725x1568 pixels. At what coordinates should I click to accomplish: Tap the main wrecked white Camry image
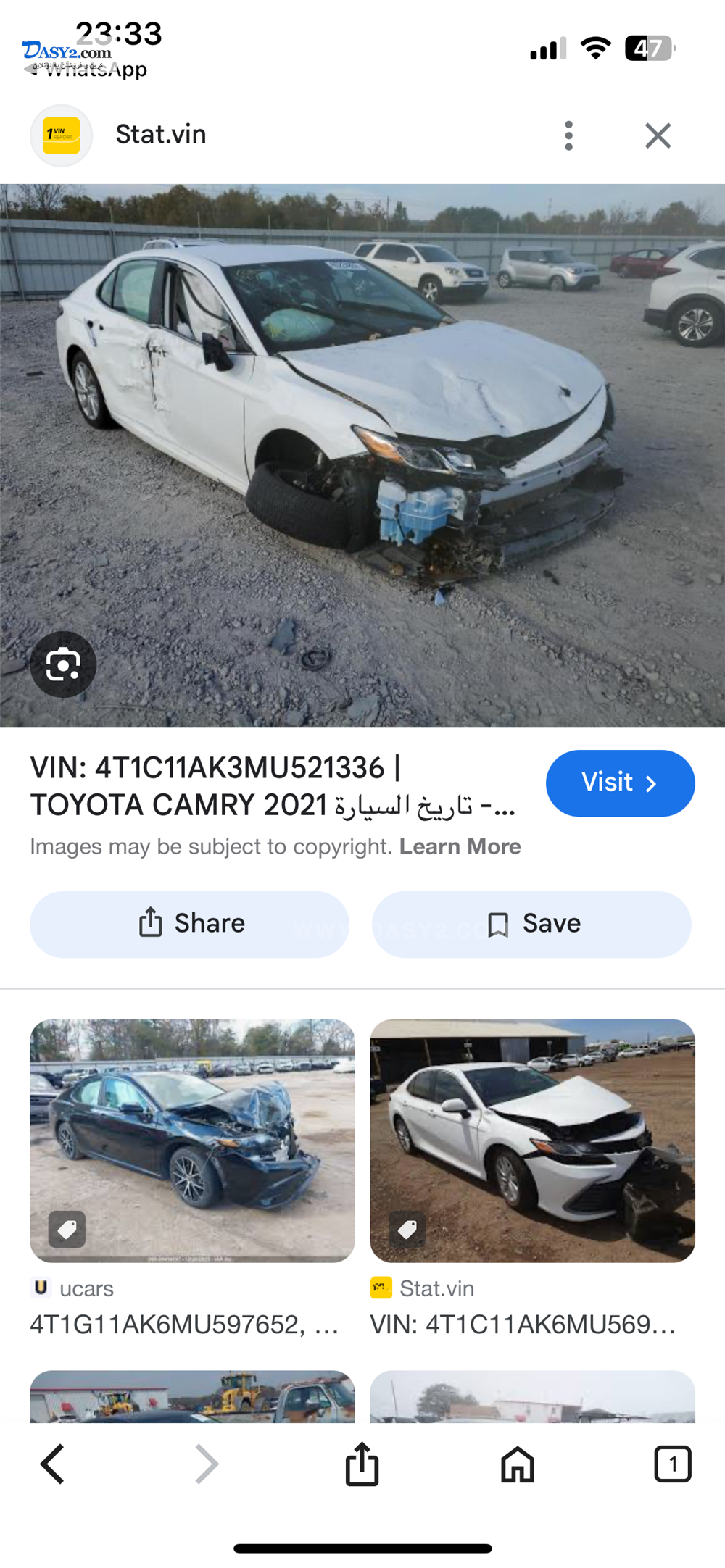[362, 455]
